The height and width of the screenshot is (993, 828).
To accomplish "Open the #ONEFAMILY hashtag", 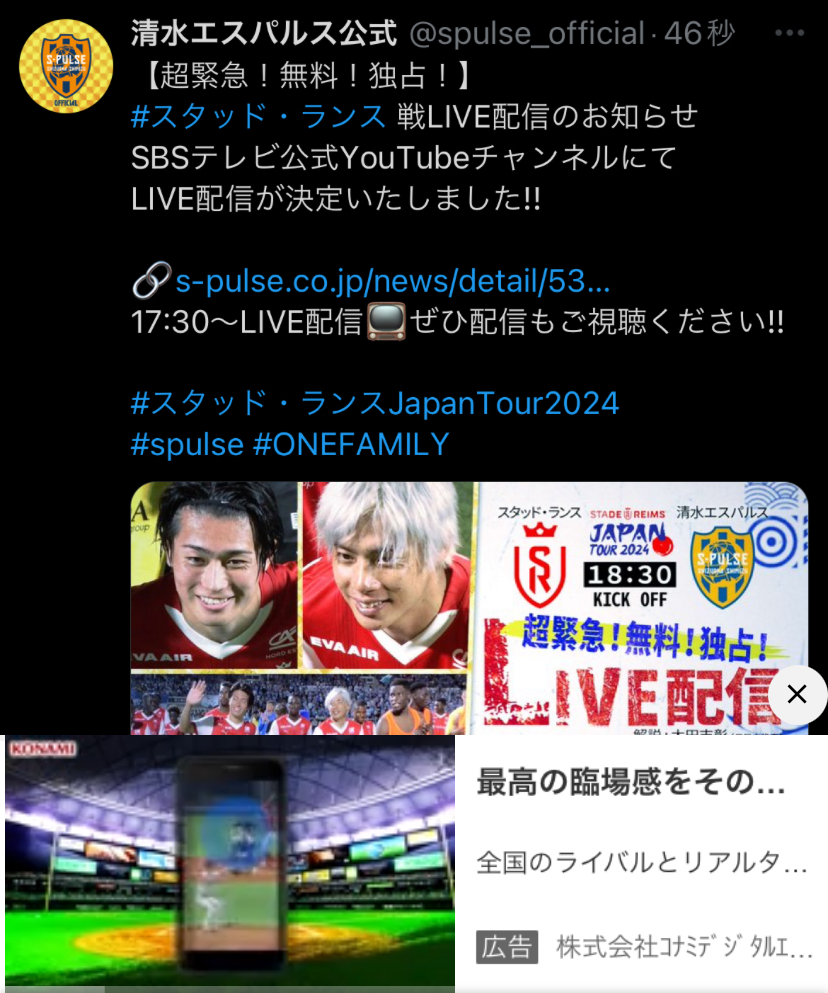I will point(351,444).
